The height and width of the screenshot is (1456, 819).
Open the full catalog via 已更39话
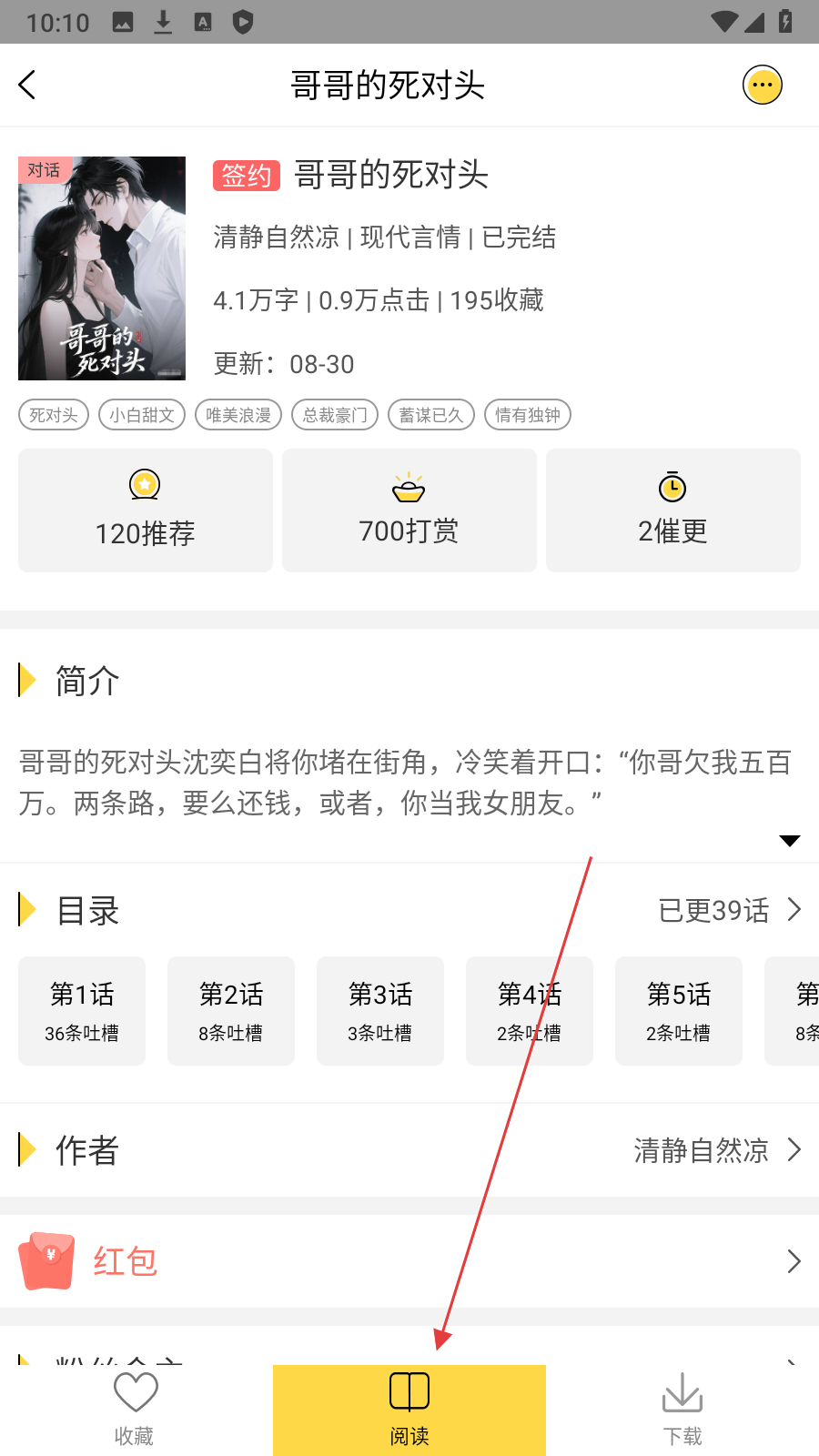coord(728,910)
